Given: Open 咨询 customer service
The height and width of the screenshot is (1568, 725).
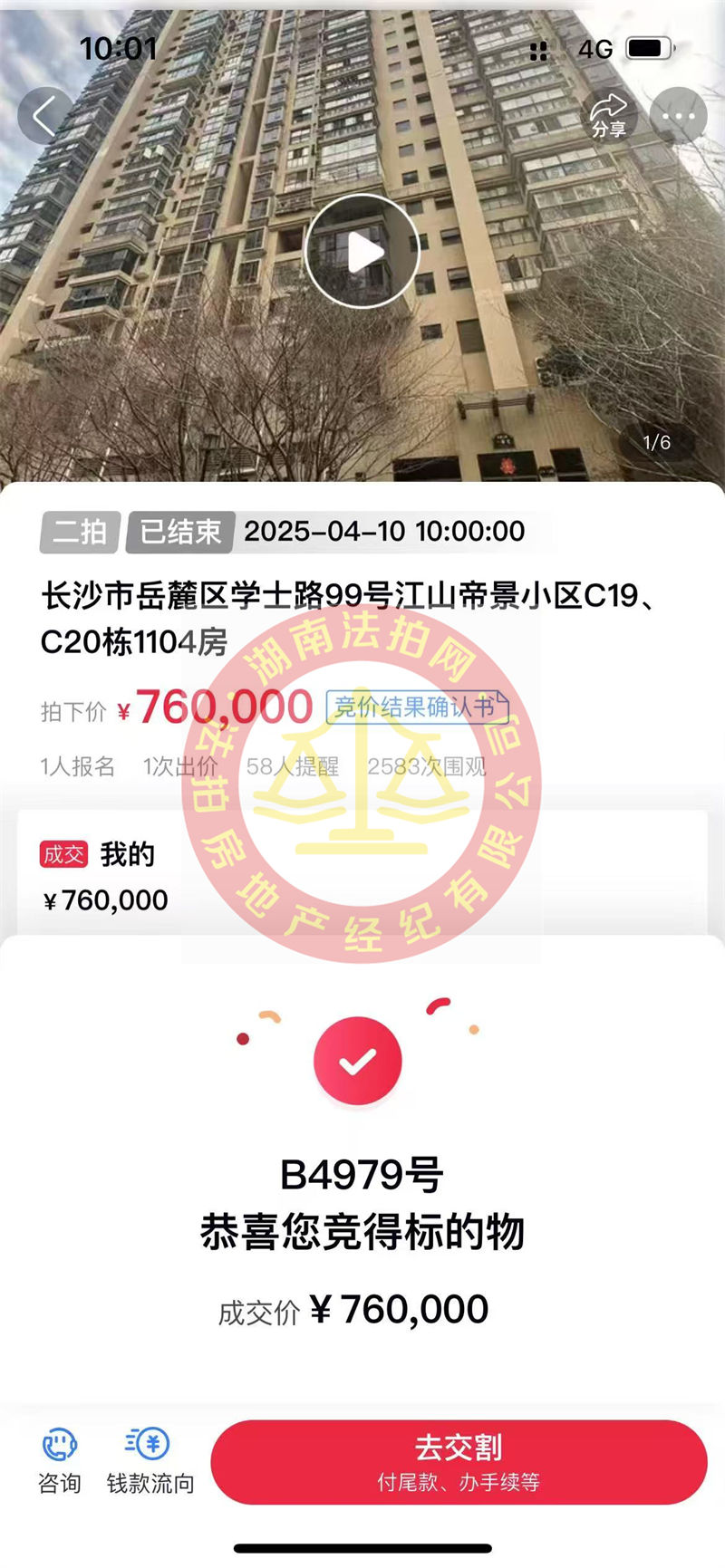Looking at the screenshot, I should tap(60, 1461).
